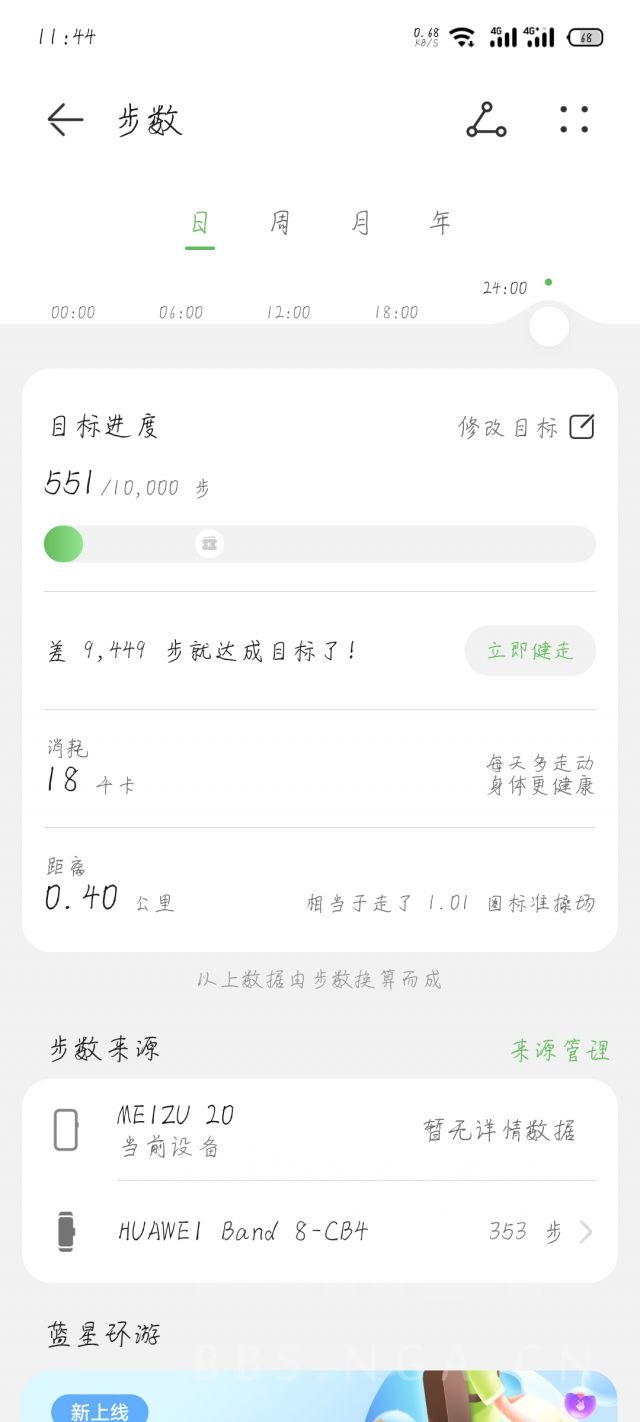
Task: Open the 新上线 banner card
Action: 320,1398
